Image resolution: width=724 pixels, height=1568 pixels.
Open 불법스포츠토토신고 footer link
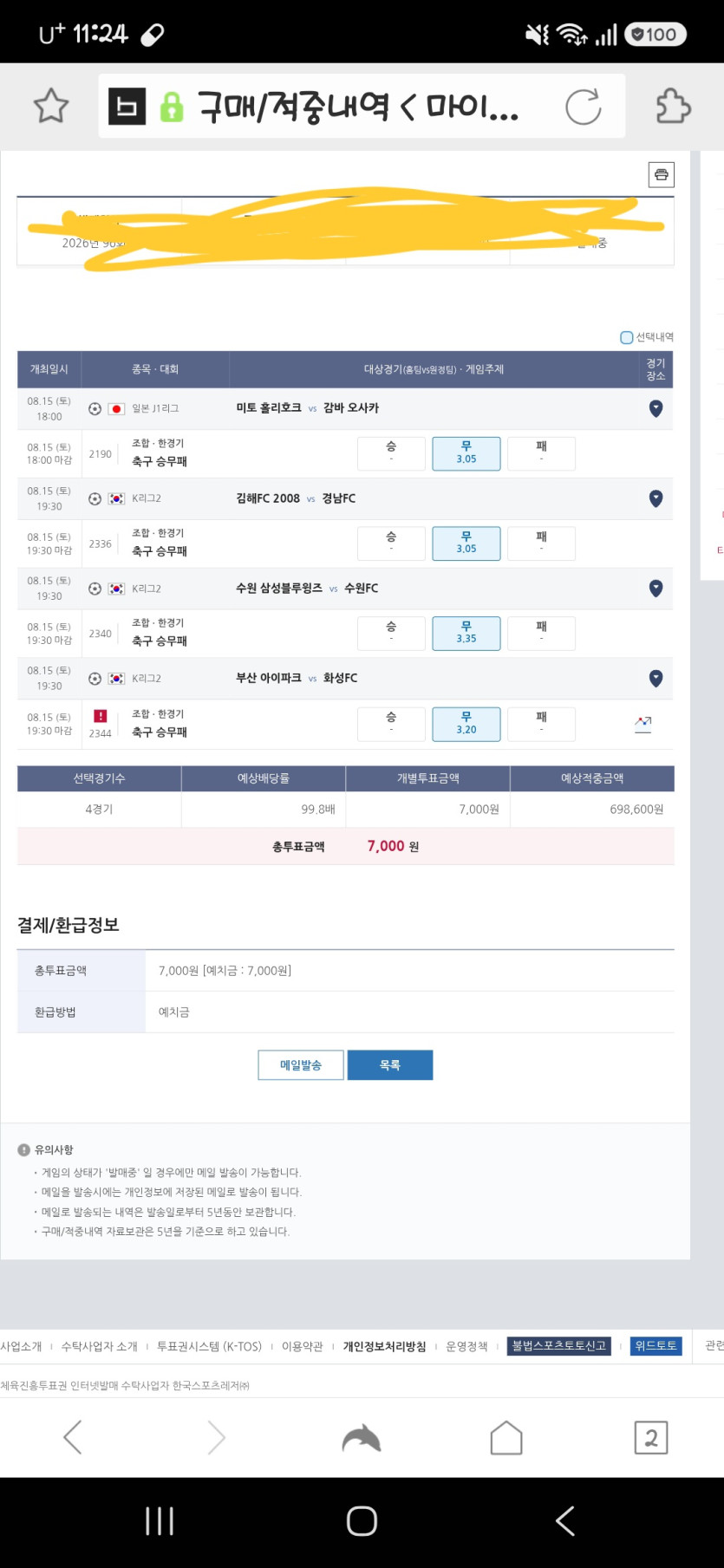click(559, 1346)
